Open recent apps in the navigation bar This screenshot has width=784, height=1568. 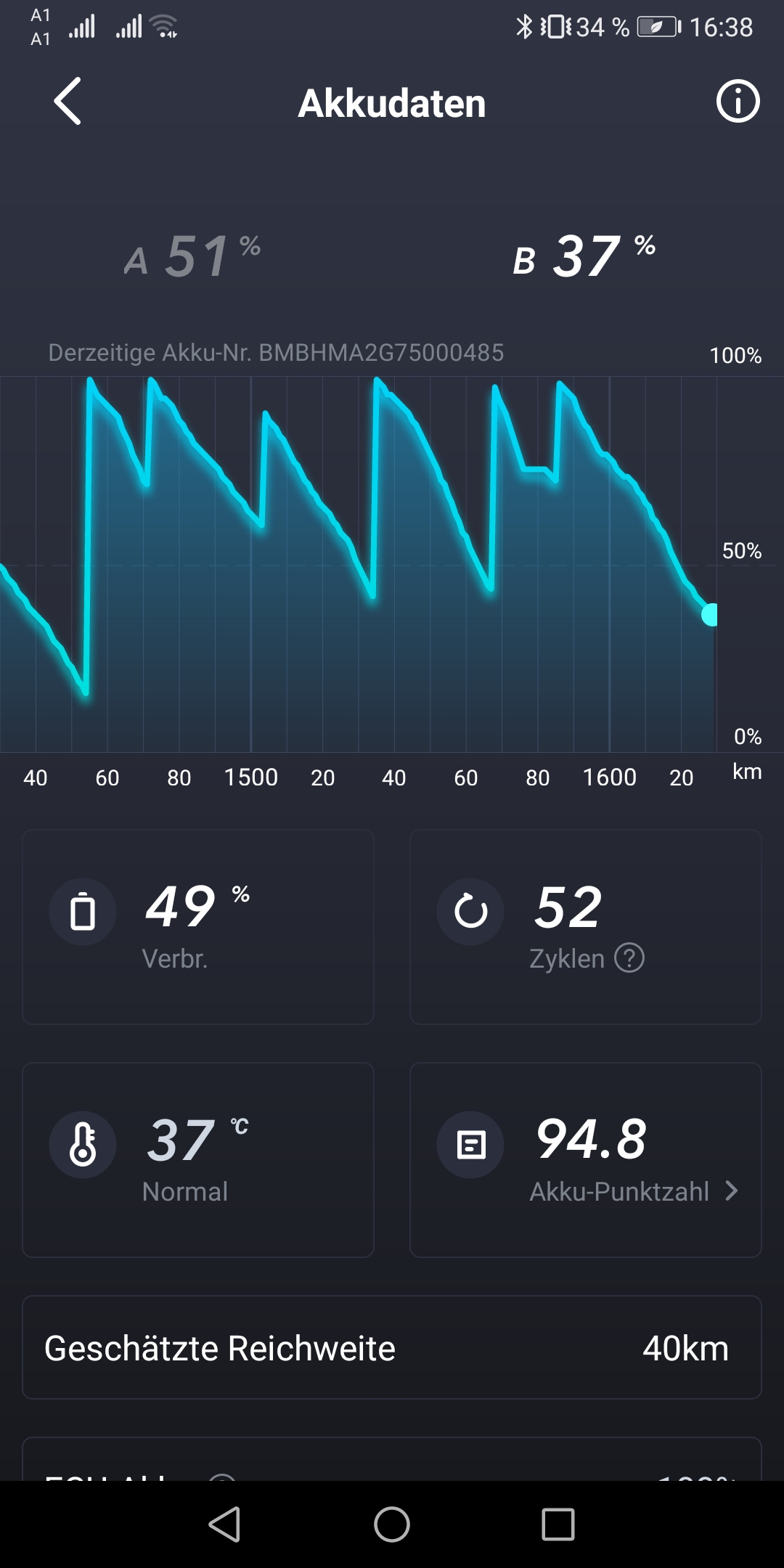(x=558, y=1524)
